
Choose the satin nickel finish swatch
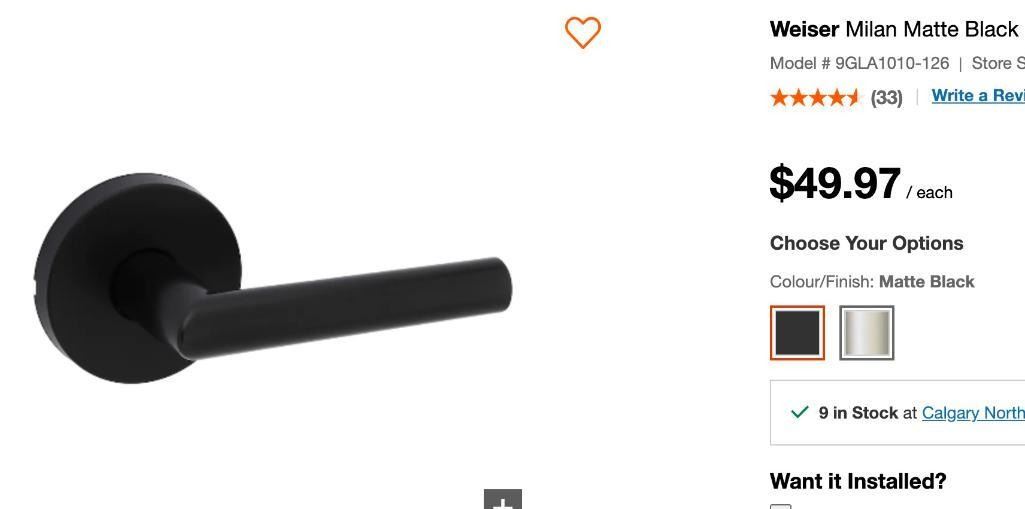click(x=866, y=333)
